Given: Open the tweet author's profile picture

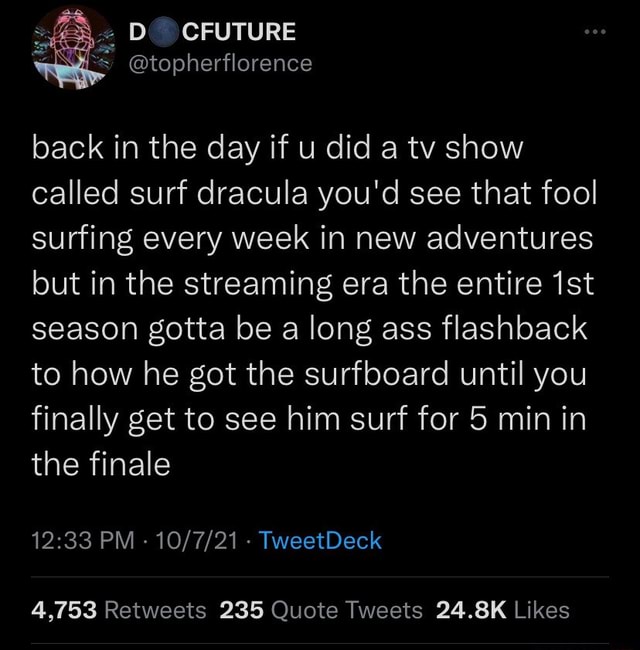Looking at the screenshot, I should point(73,48).
